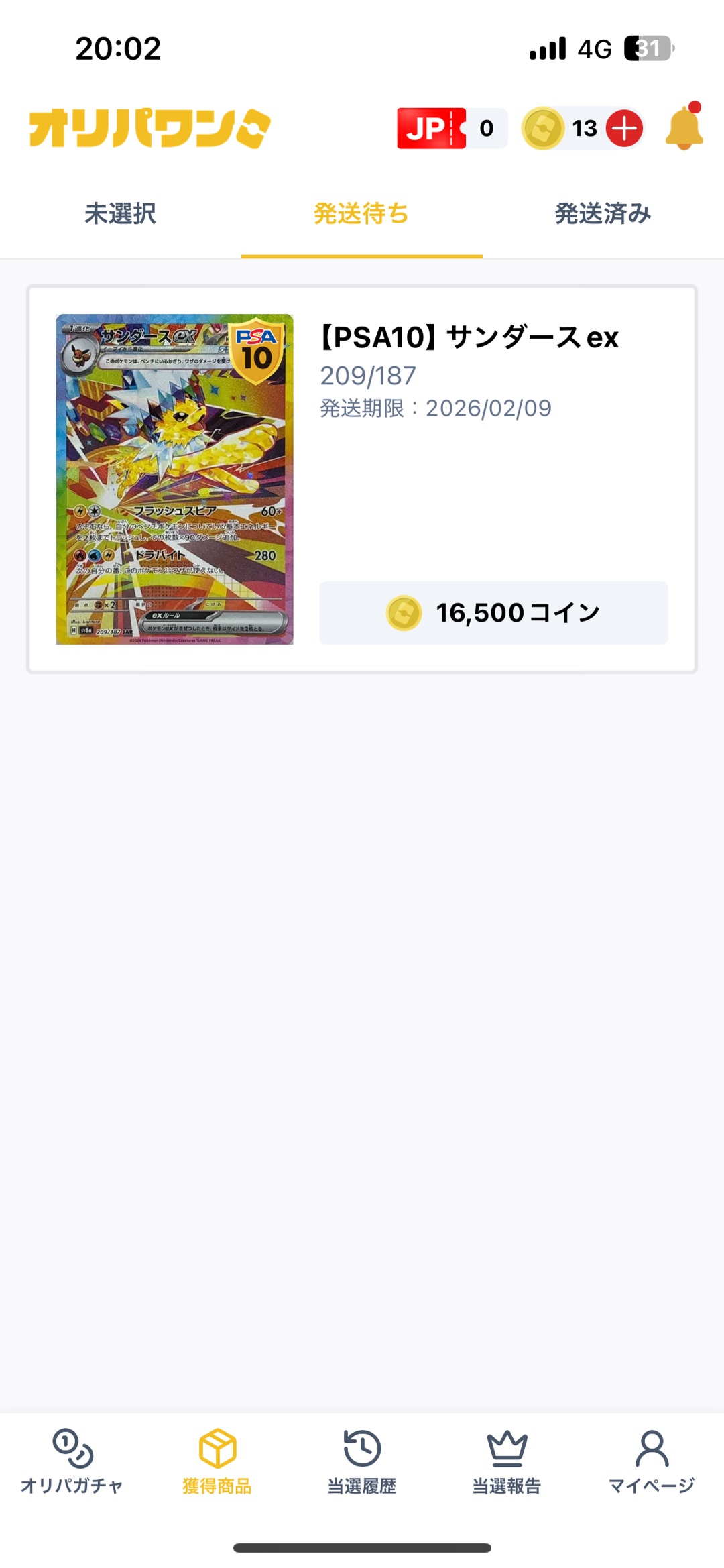View 当選履歴 history tab
This screenshot has width=724, height=1568.
coord(362,1462)
